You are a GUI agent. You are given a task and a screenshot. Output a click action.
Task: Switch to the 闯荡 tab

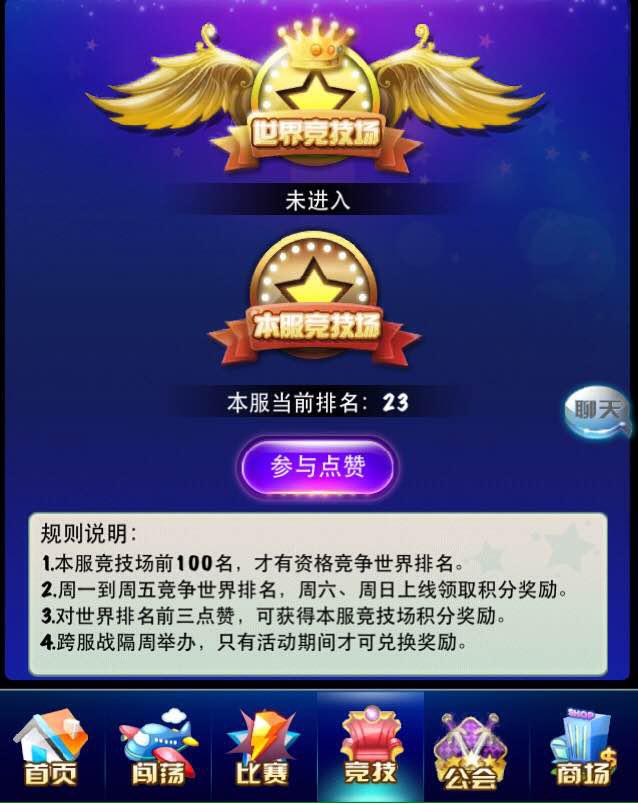(158, 747)
